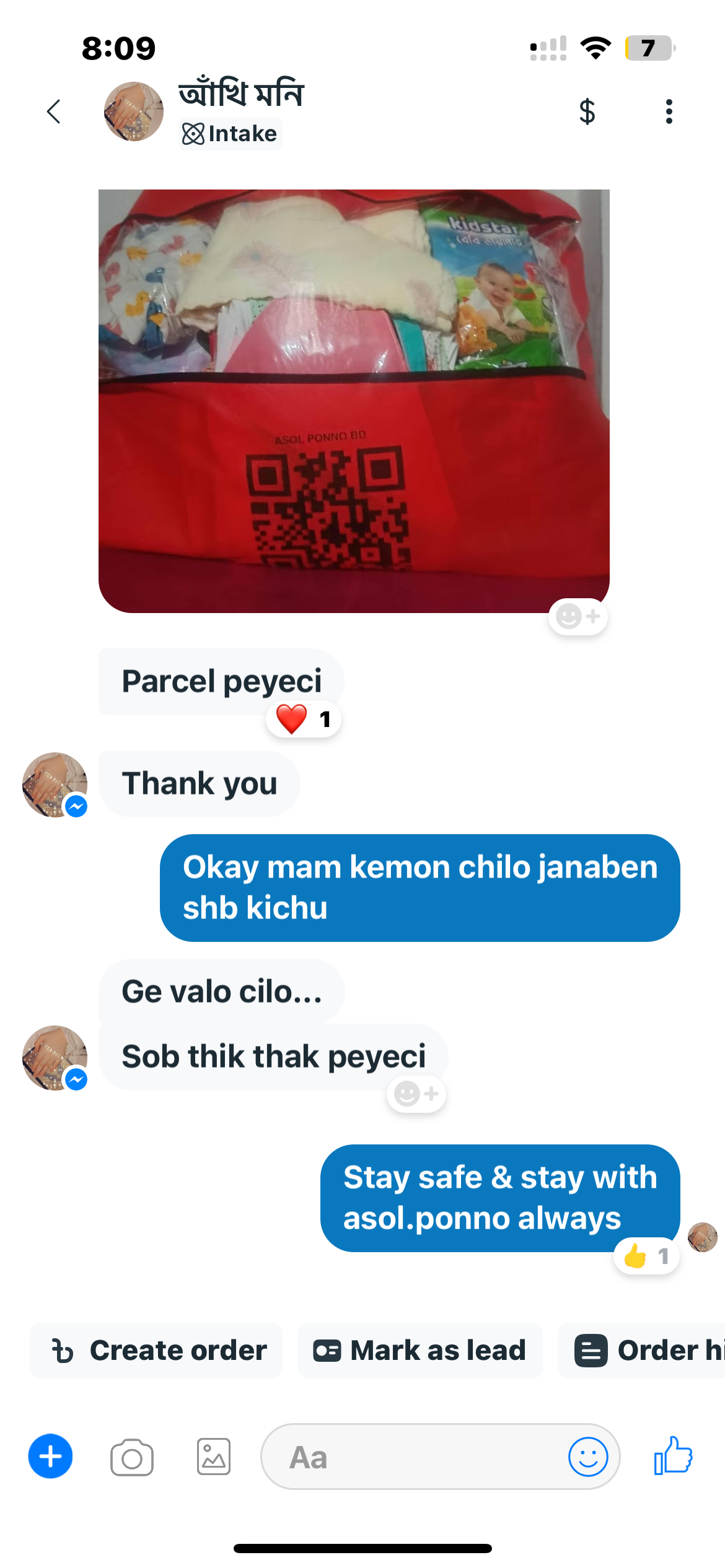
Task: Create order for this customer
Action: [157, 1350]
